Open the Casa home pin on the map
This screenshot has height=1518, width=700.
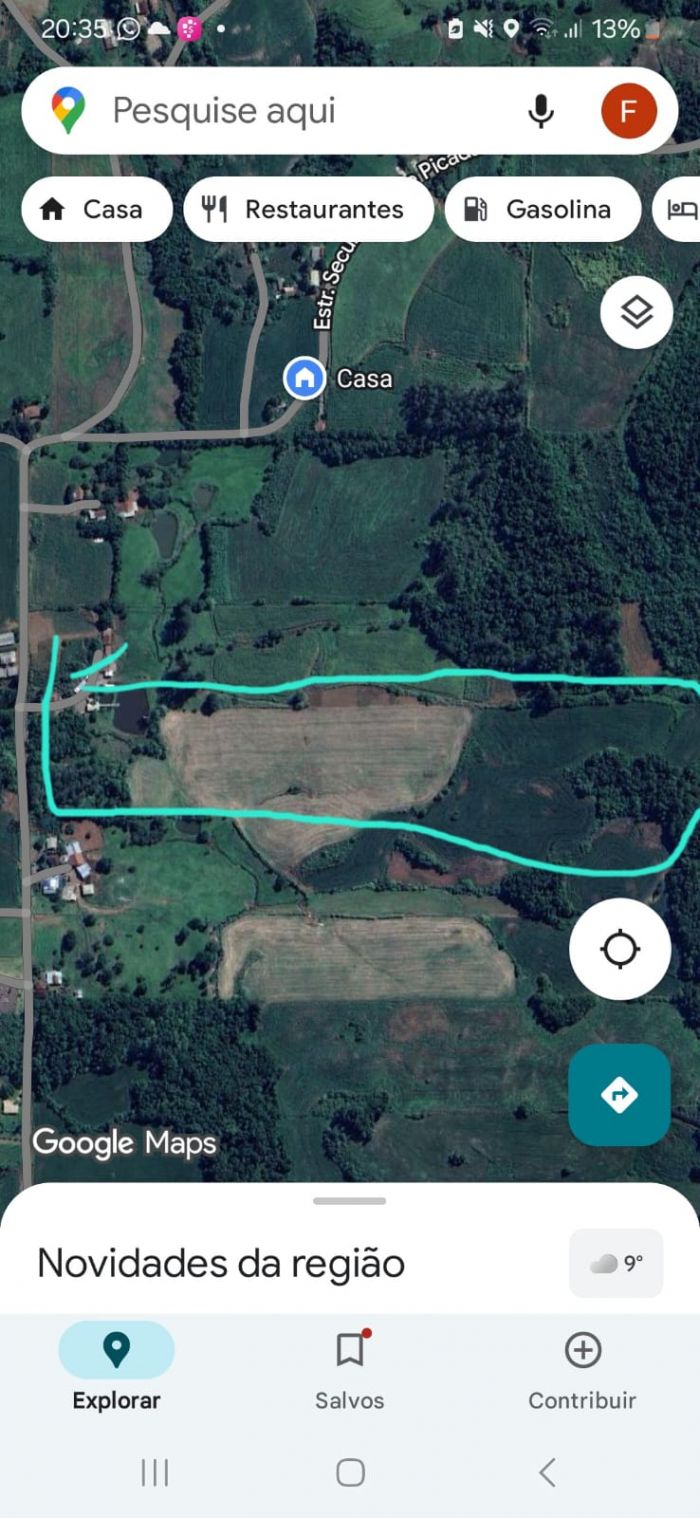pyautogui.click(x=305, y=379)
